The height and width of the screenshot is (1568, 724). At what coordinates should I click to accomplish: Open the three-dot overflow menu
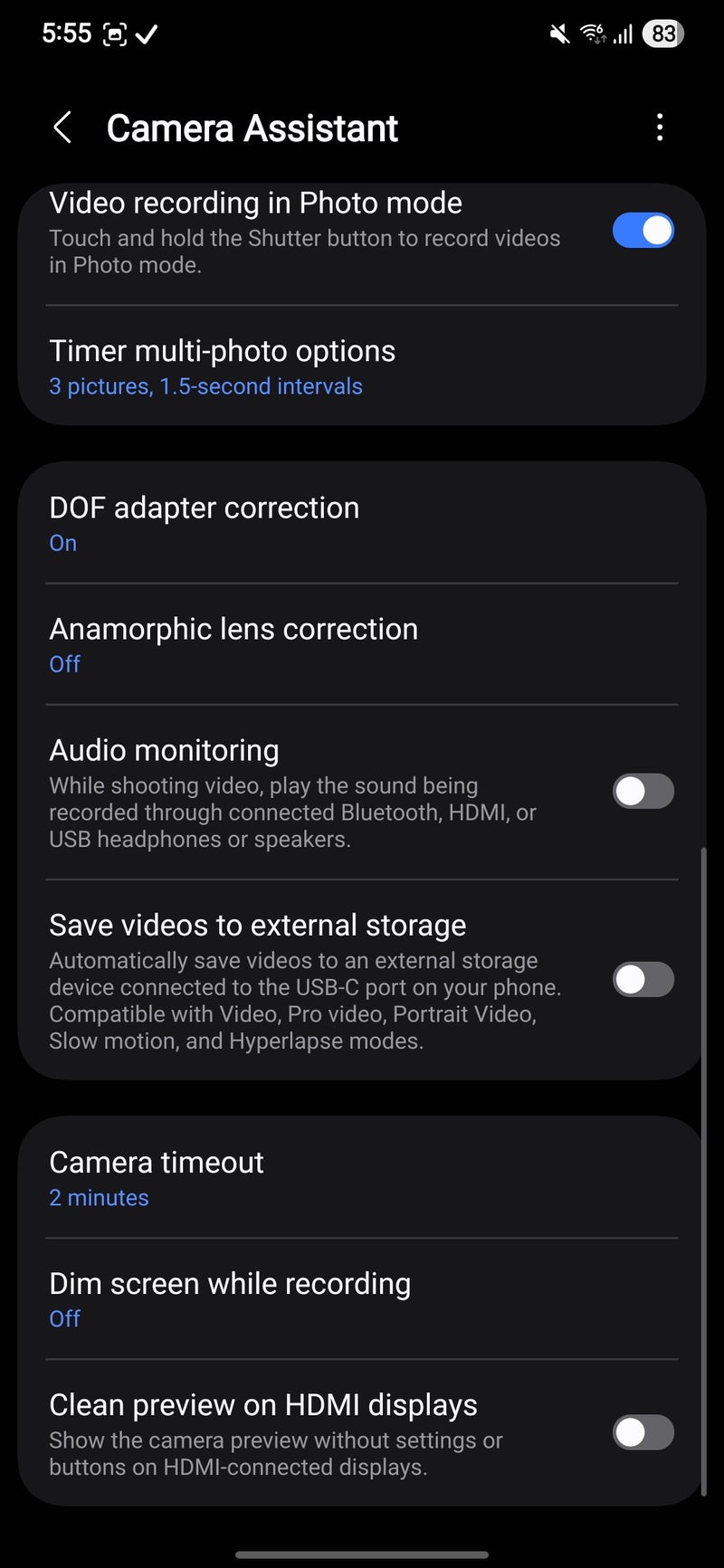click(660, 128)
